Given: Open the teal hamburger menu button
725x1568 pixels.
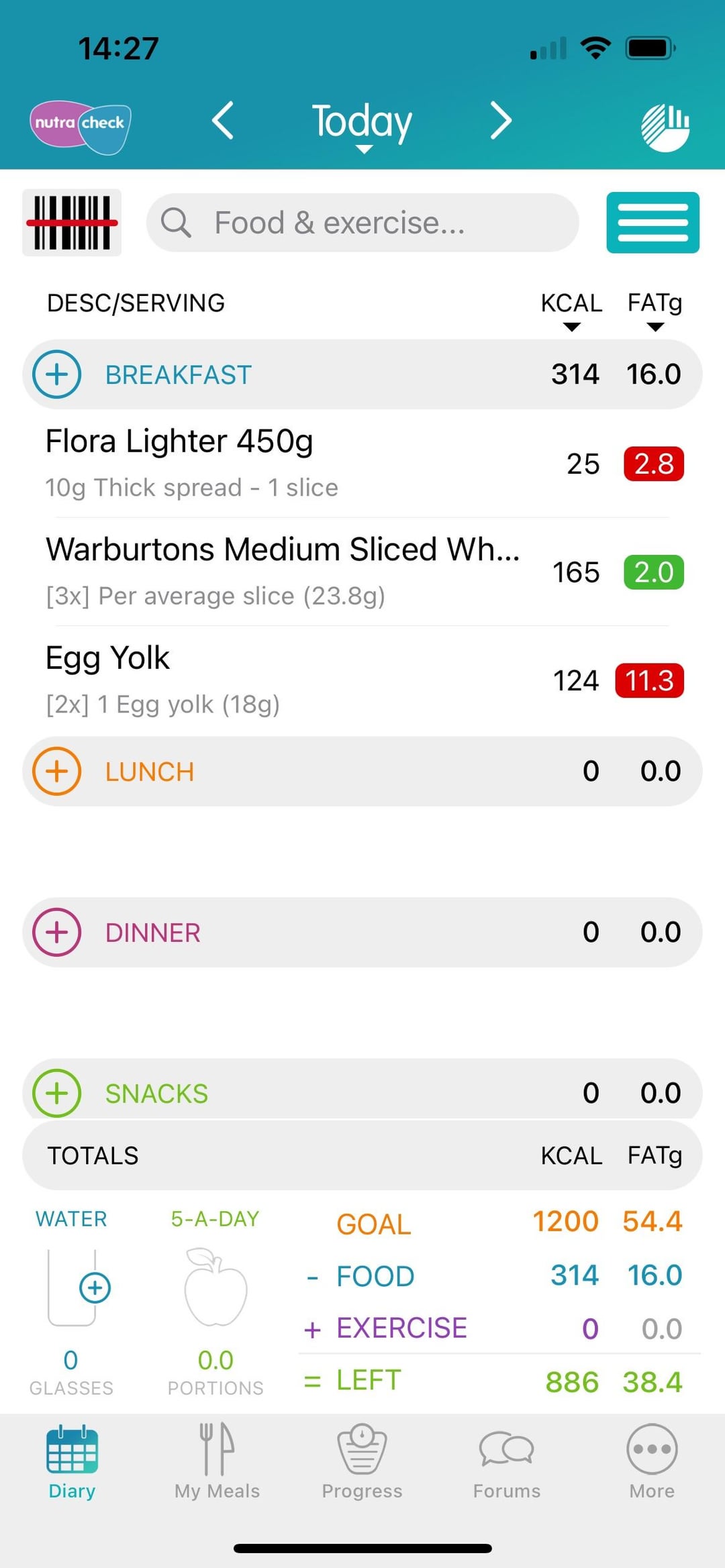Looking at the screenshot, I should point(652,223).
